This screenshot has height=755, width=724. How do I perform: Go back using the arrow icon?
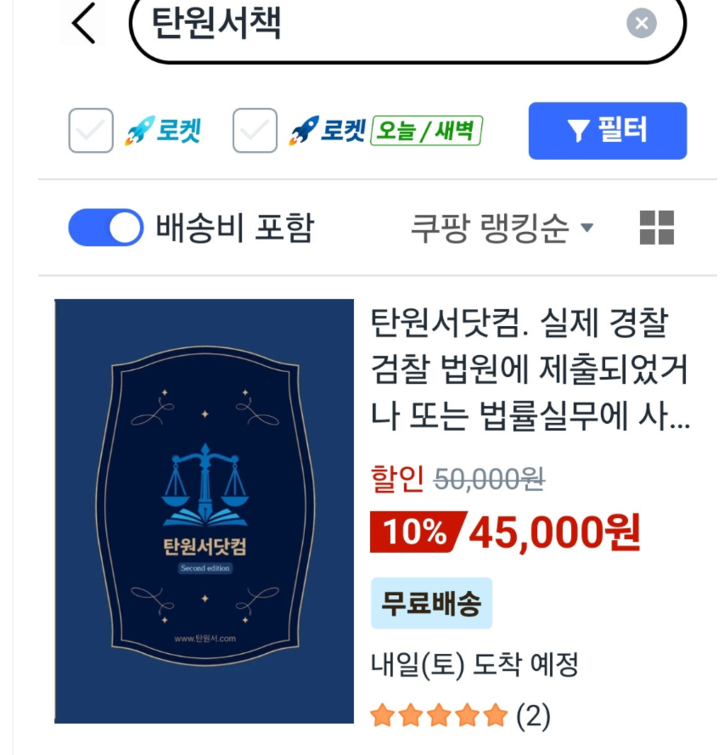pyautogui.click(x=85, y=24)
